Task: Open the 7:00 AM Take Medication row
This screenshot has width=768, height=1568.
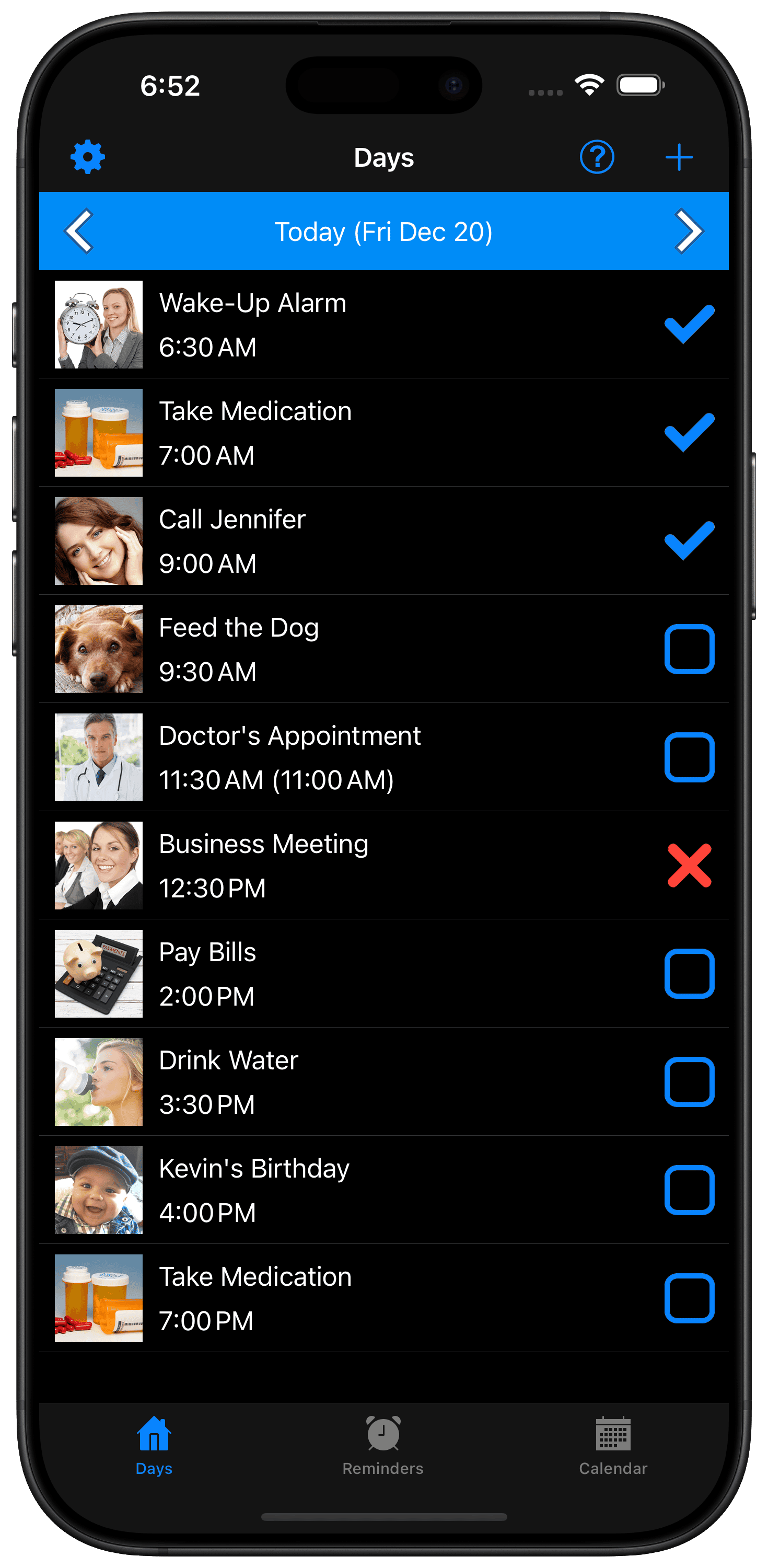Action: pyautogui.click(x=384, y=432)
